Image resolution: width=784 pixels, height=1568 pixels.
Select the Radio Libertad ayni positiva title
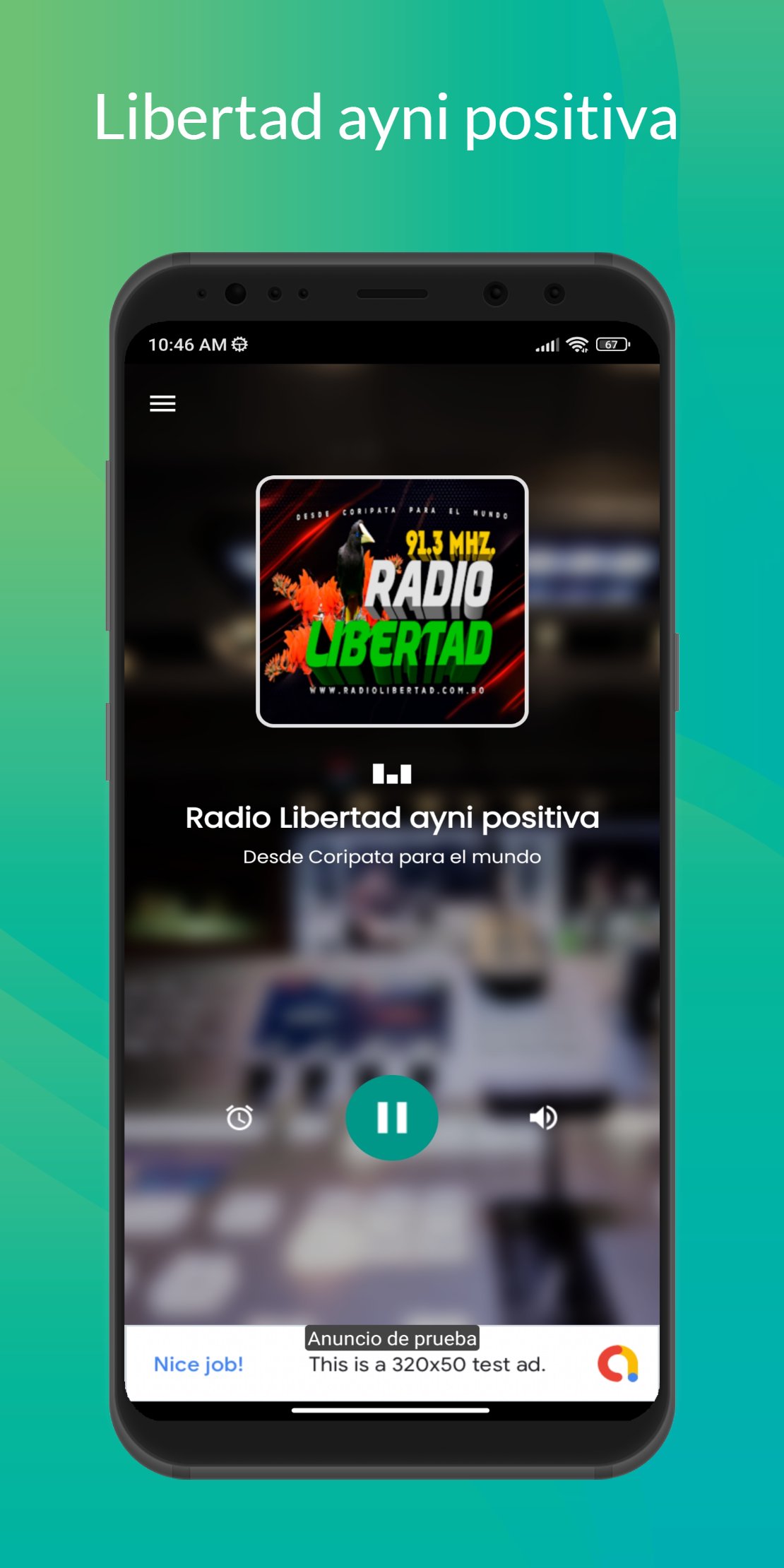coord(392,819)
